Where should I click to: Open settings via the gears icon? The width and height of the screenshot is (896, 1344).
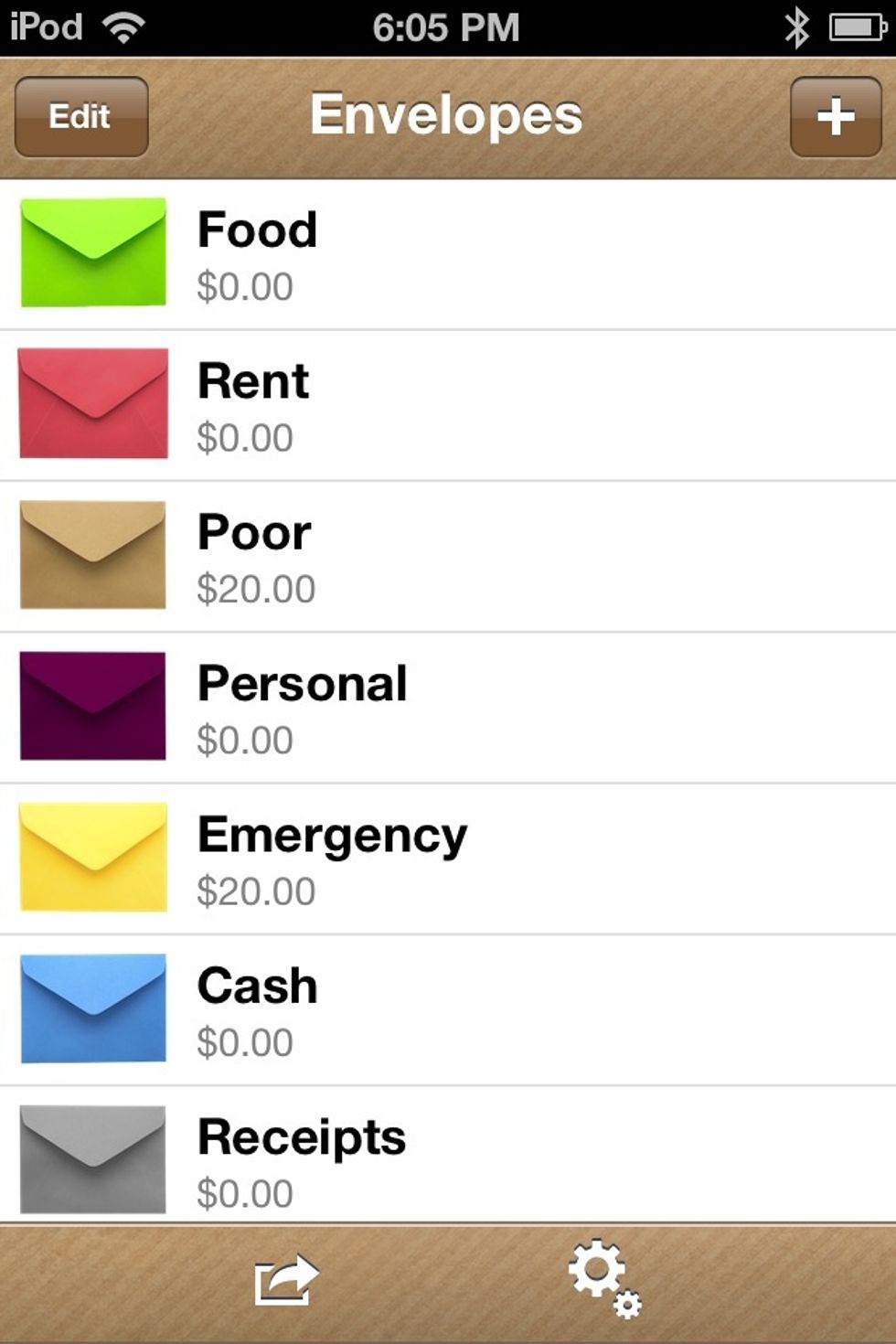click(x=603, y=1277)
